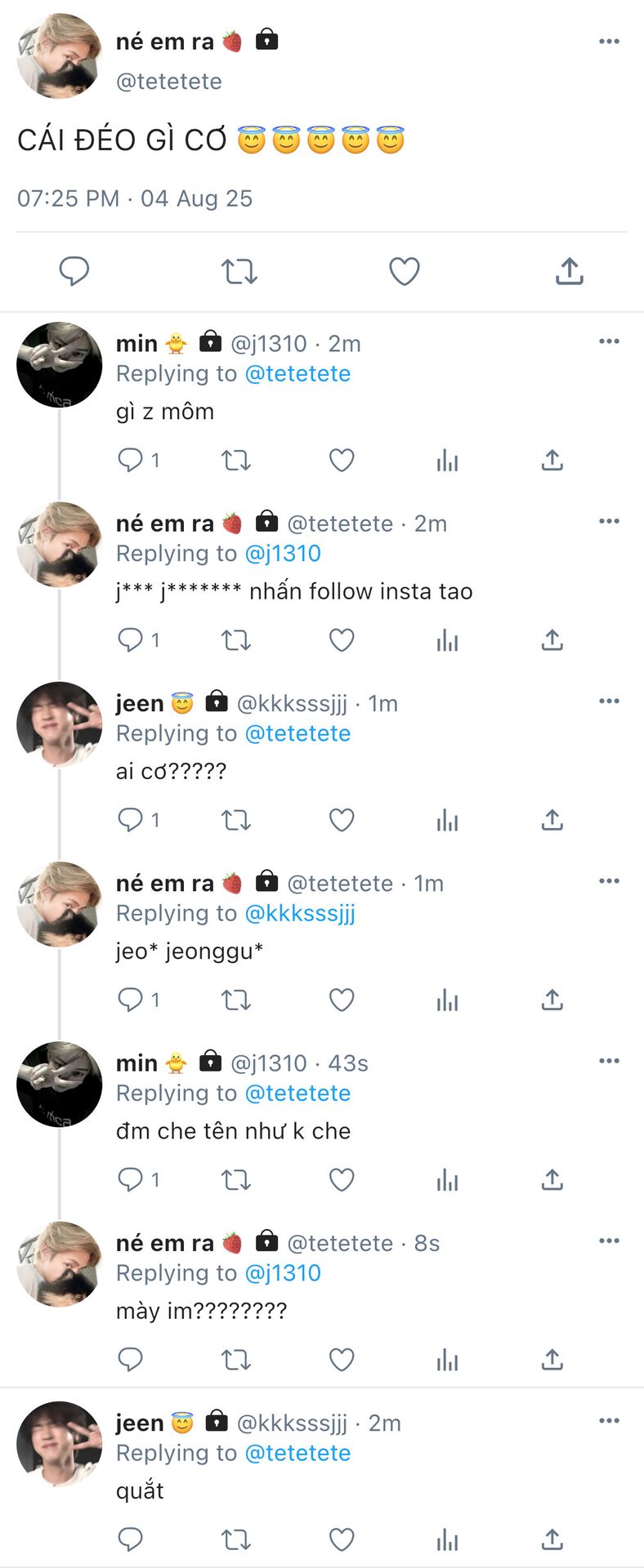Share min's reply "đm che tên như k che"
644x1568 pixels.
552,1179
